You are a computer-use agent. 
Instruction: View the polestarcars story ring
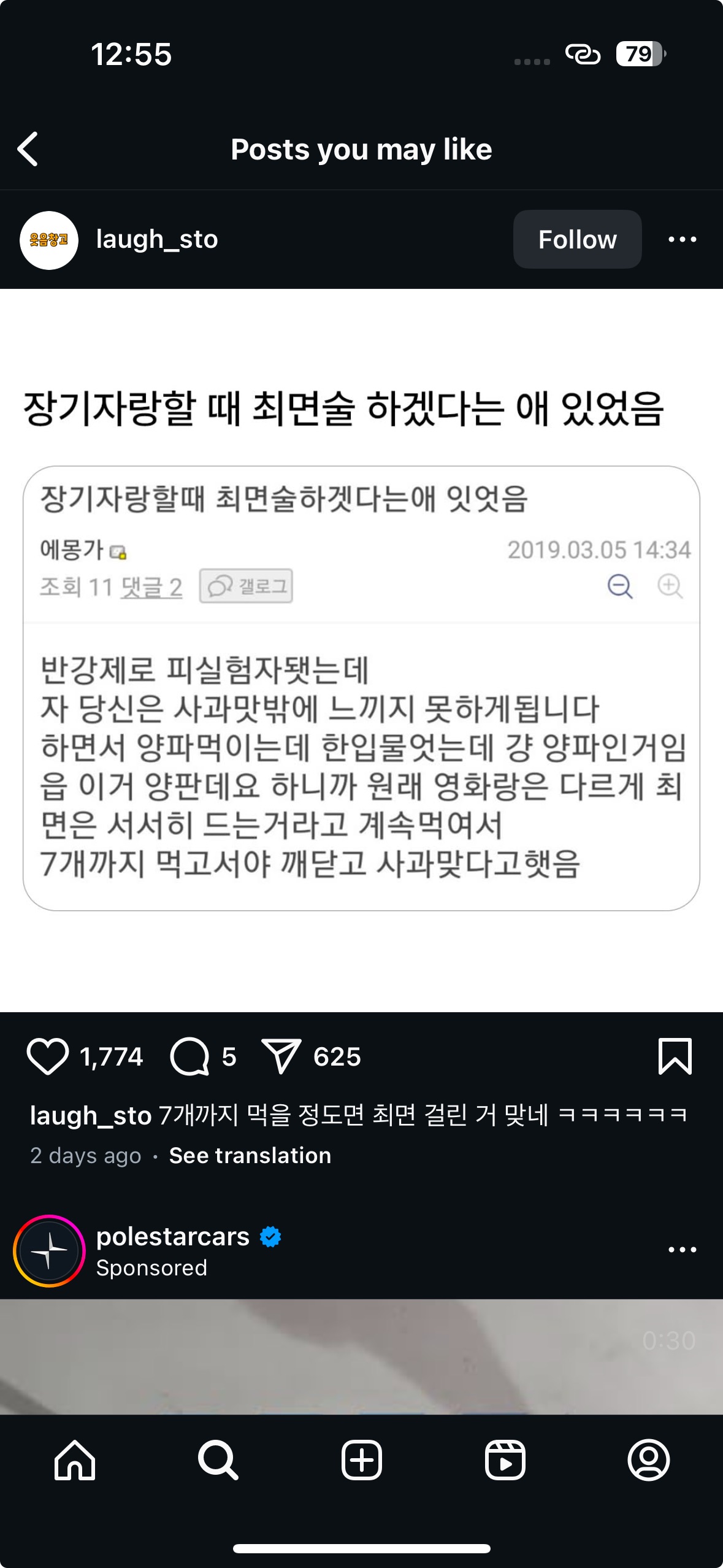pos(49,1251)
